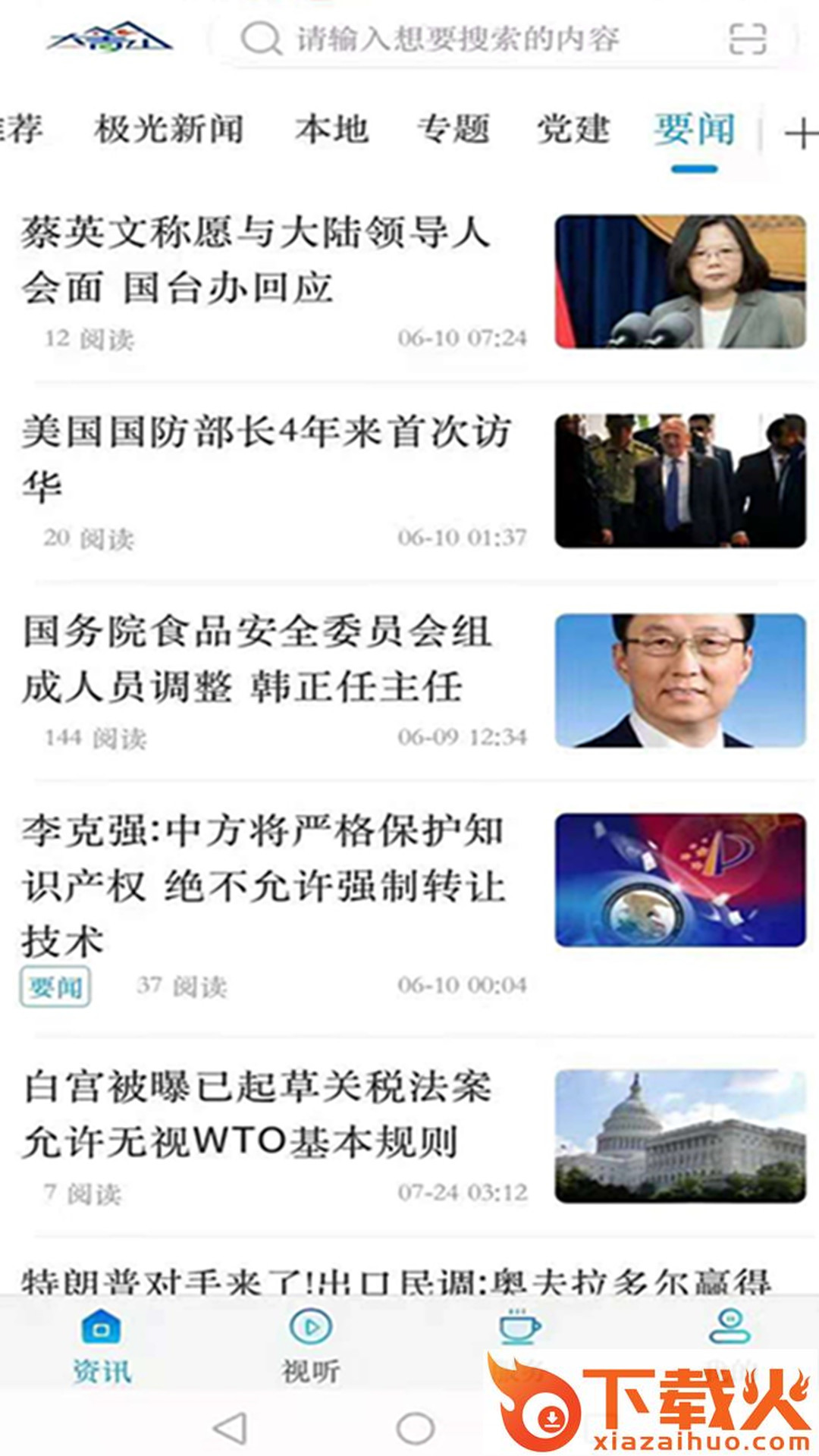The height and width of the screenshot is (1456, 819).
Task: Open the 国务院食品安全委员会 news item
Action: pos(258,658)
